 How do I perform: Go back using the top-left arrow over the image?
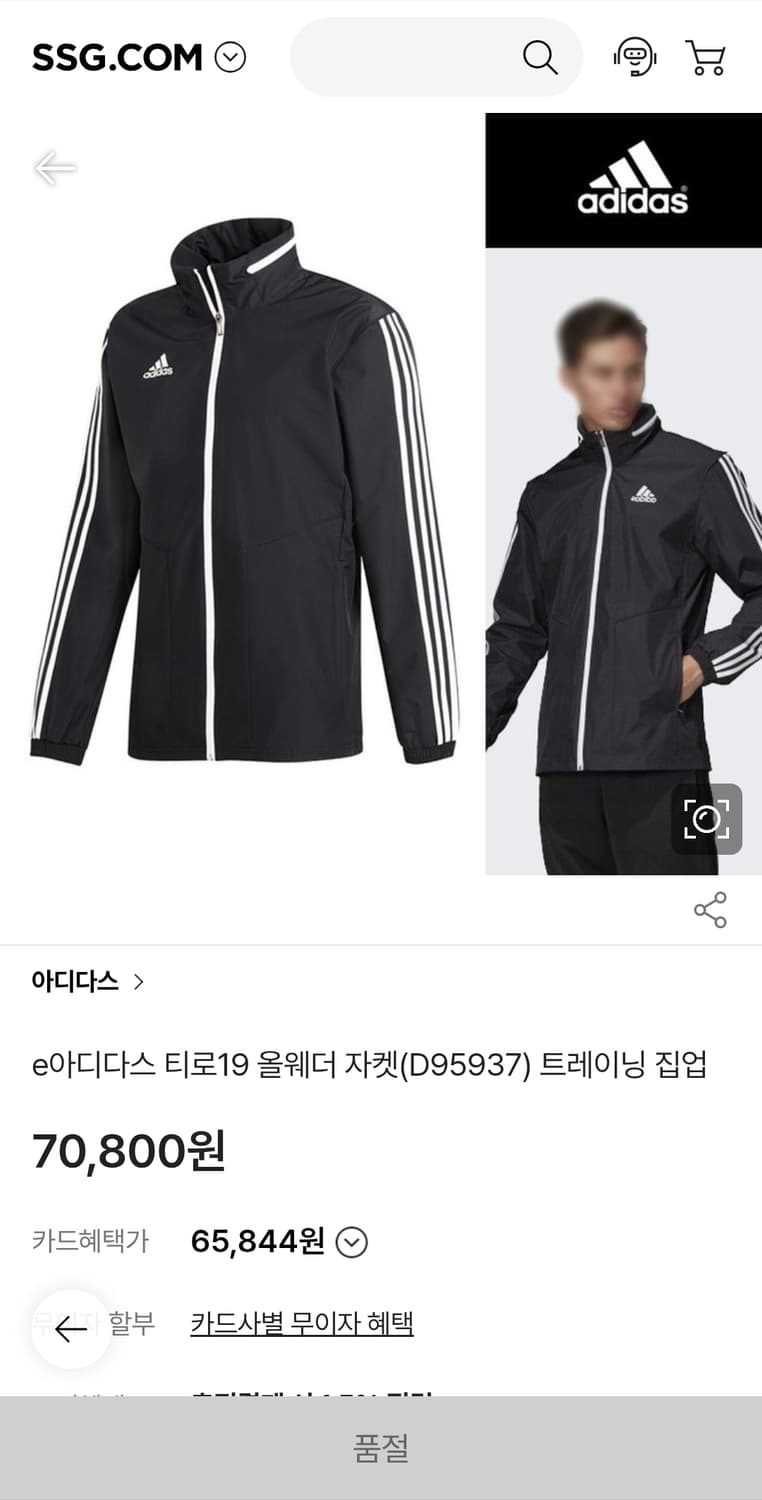pyautogui.click(x=57, y=168)
